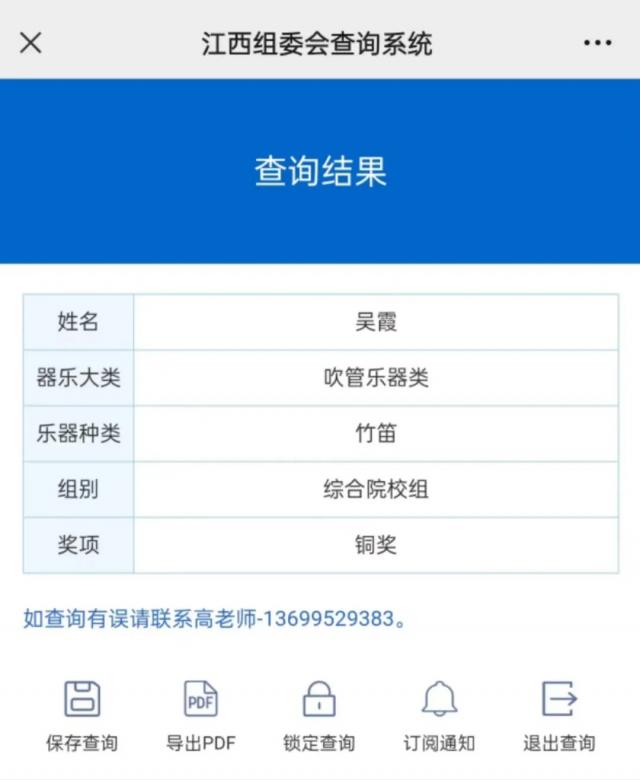Close the 江西组委会查询系统 page
The image size is (640, 780).
(31, 43)
